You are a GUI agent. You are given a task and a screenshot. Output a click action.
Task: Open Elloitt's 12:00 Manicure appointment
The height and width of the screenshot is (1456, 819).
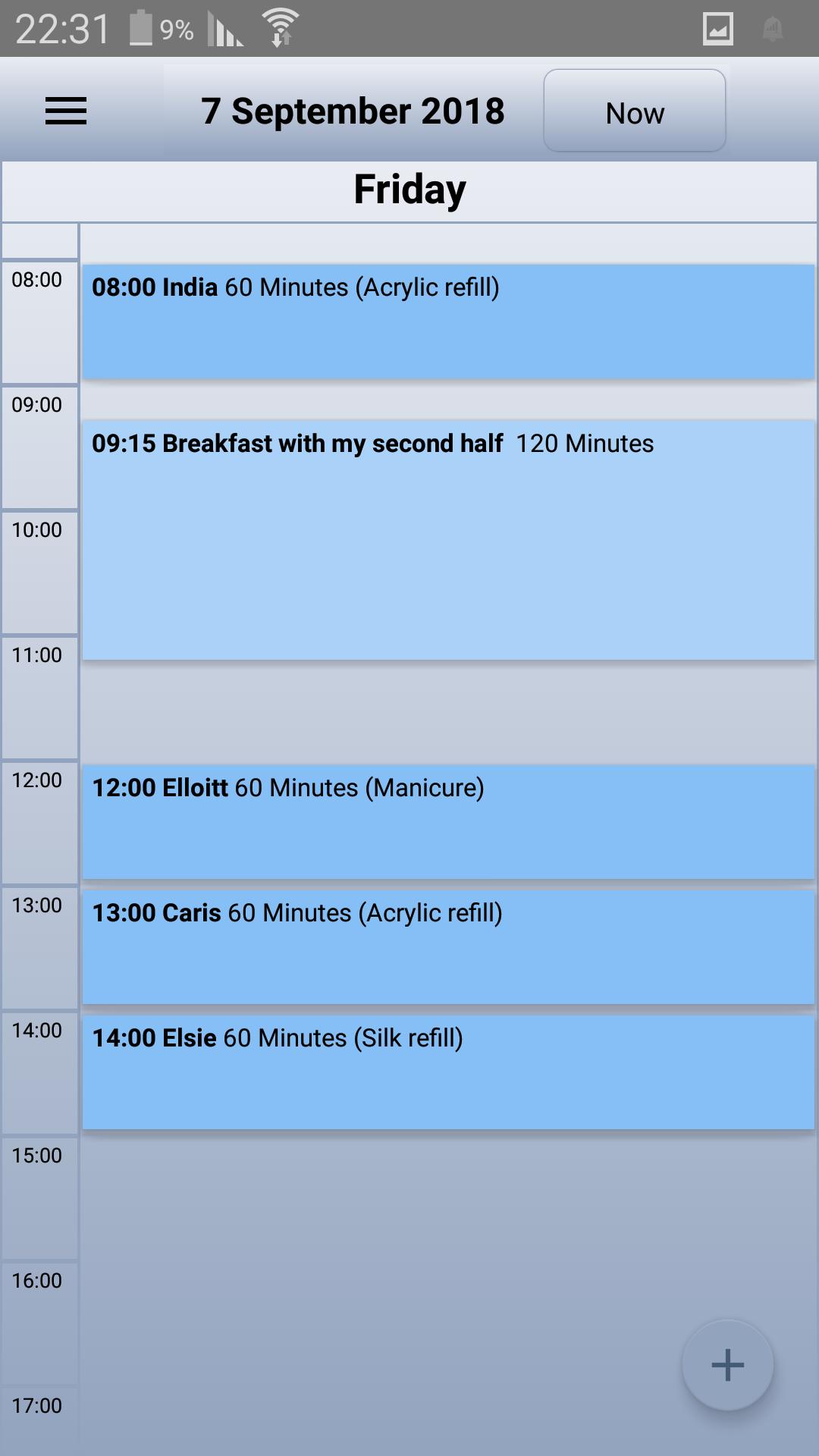[448, 822]
